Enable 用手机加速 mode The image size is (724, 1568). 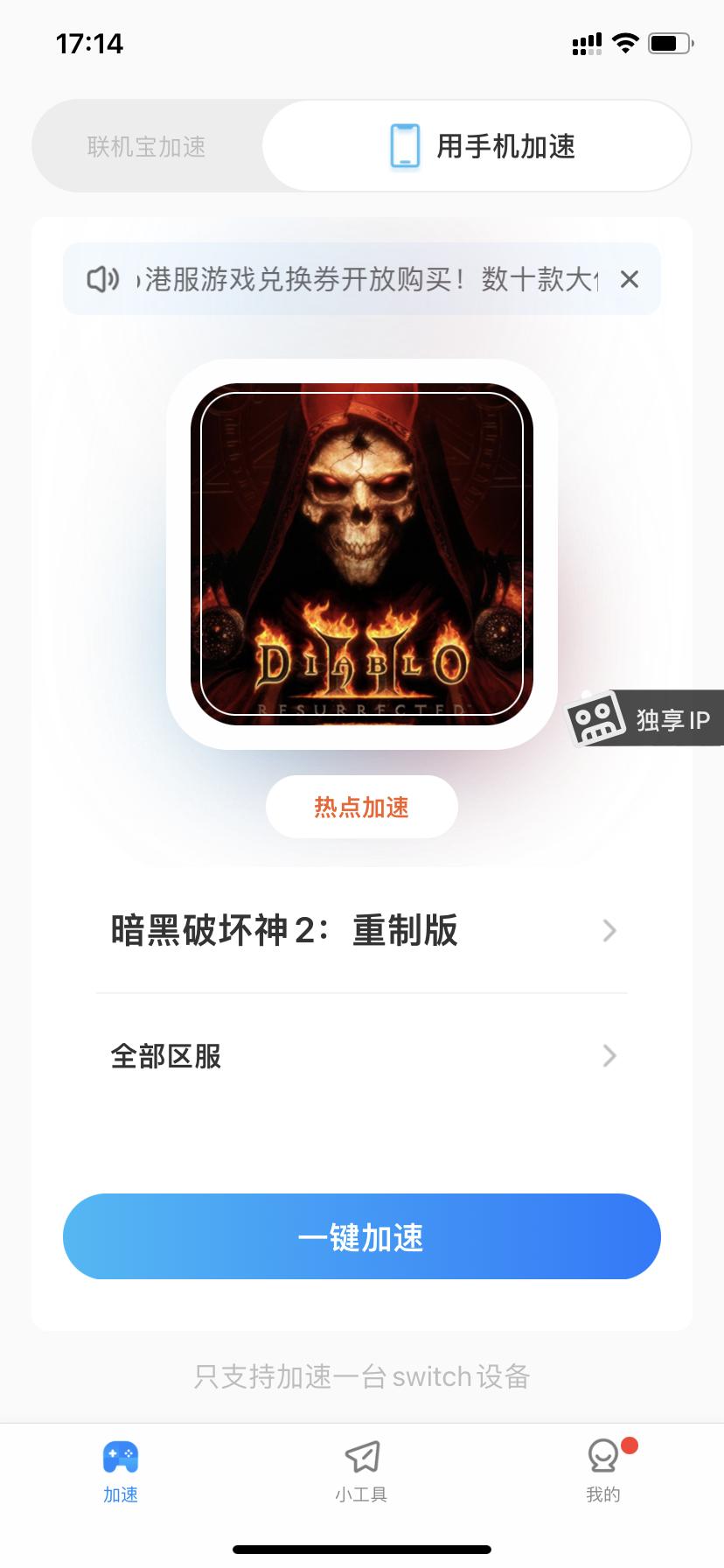[x=477, y=146]
